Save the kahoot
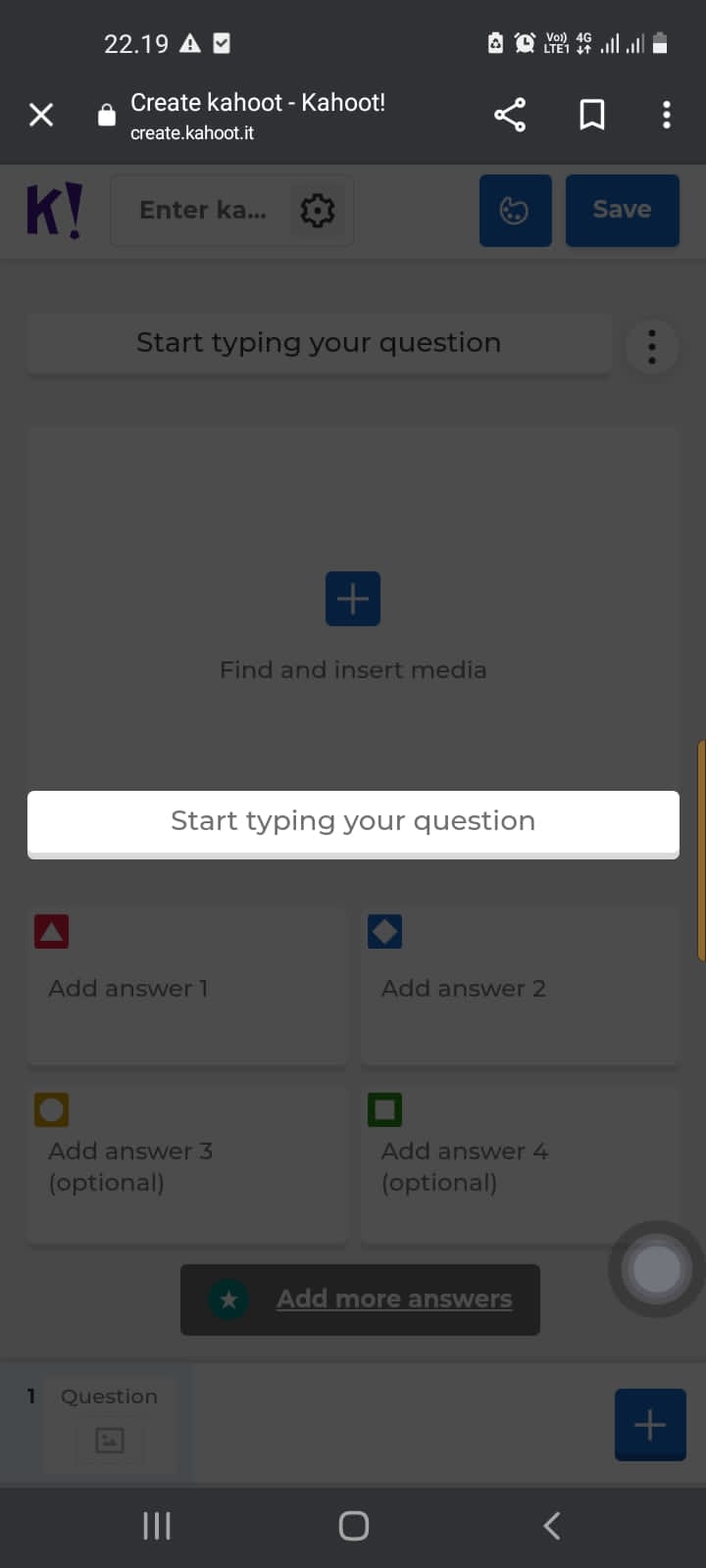 click(622, 211)
